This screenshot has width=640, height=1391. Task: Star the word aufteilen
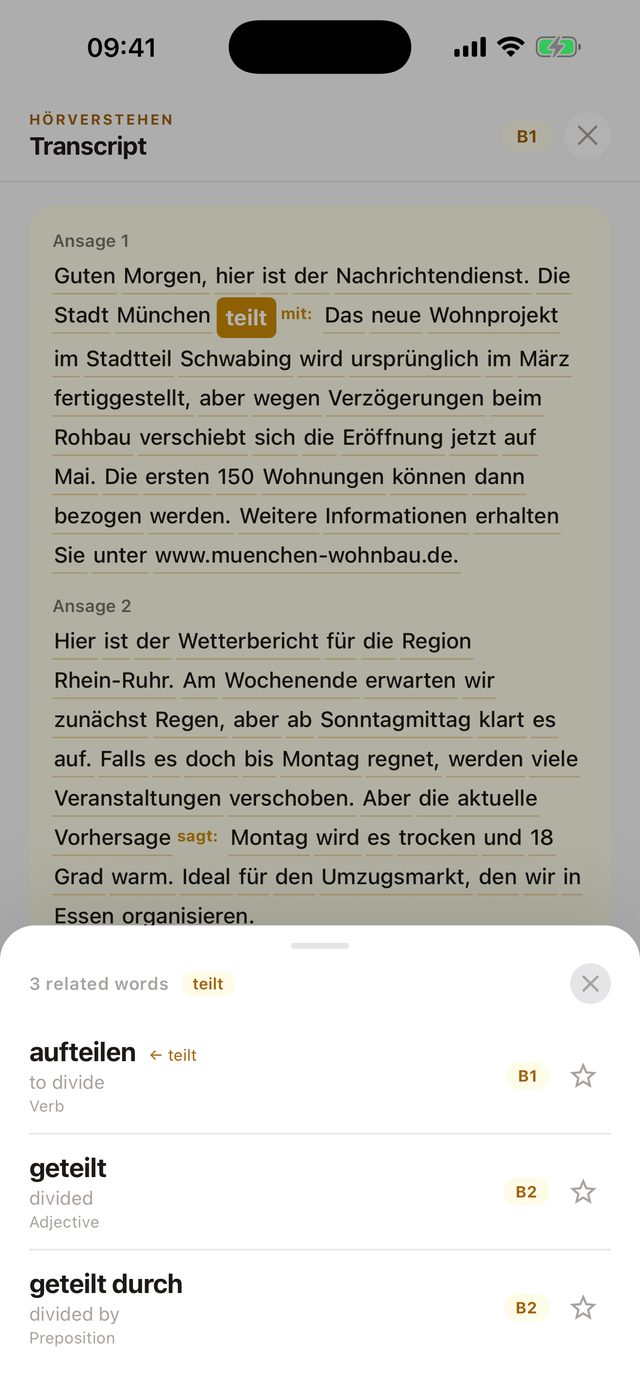[x=583, y=1076]
